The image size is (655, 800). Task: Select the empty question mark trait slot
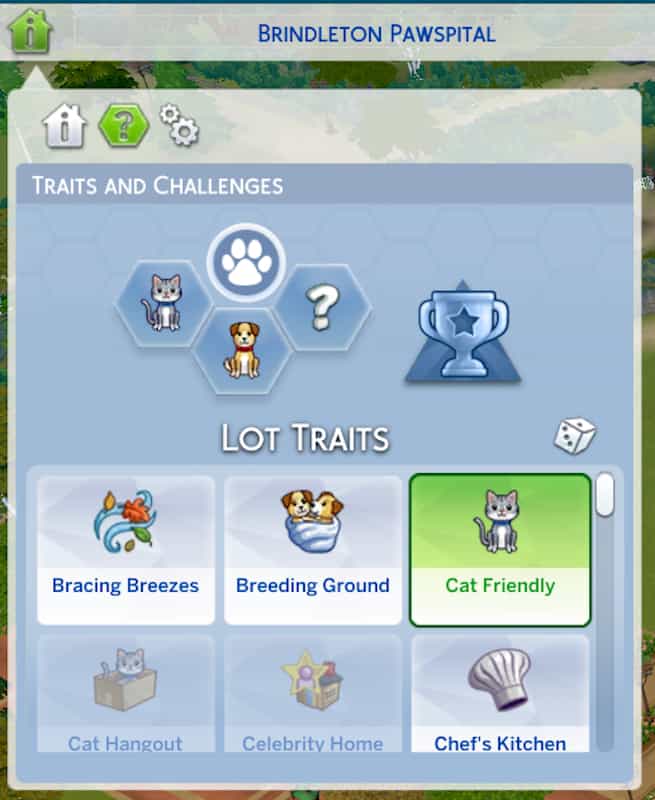click(322, 307)
